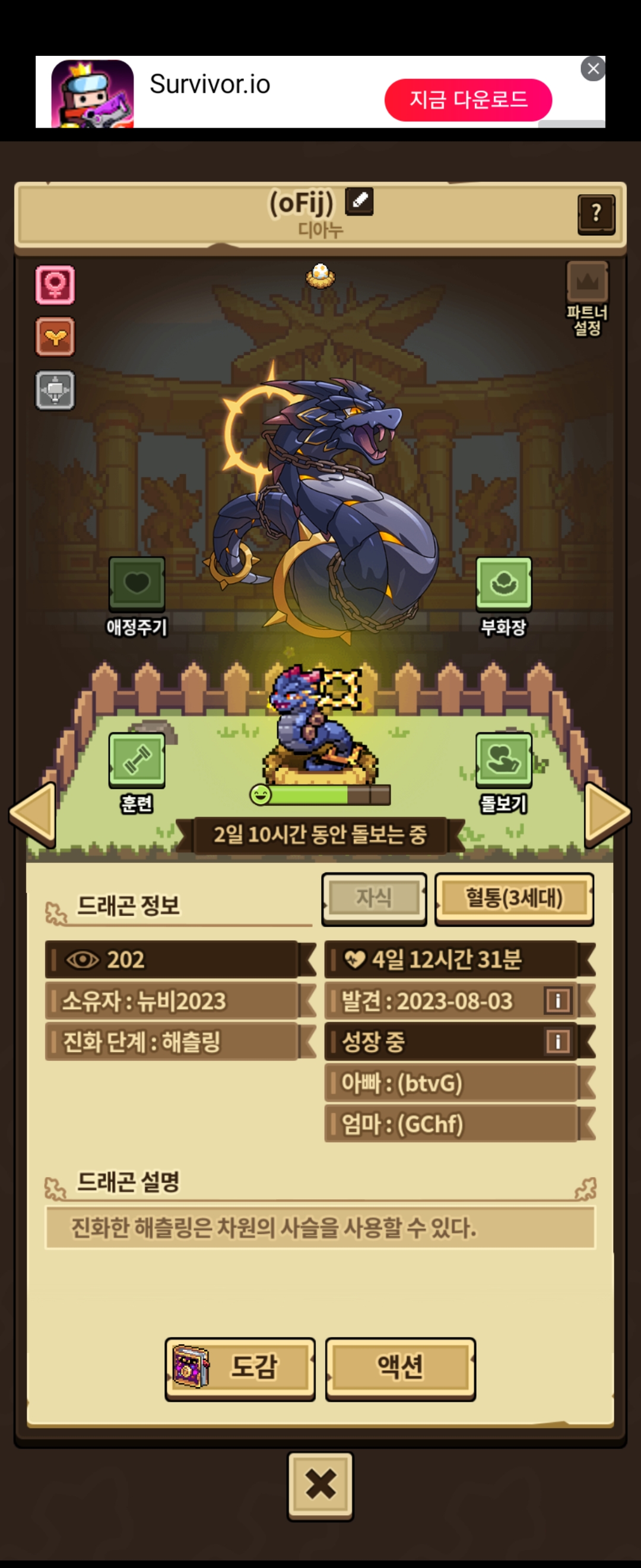Image resolution: width=641 pixels, height=1568 pixels.
Task: Go to previous dragon with left arrow
Action: pos(33,814)
